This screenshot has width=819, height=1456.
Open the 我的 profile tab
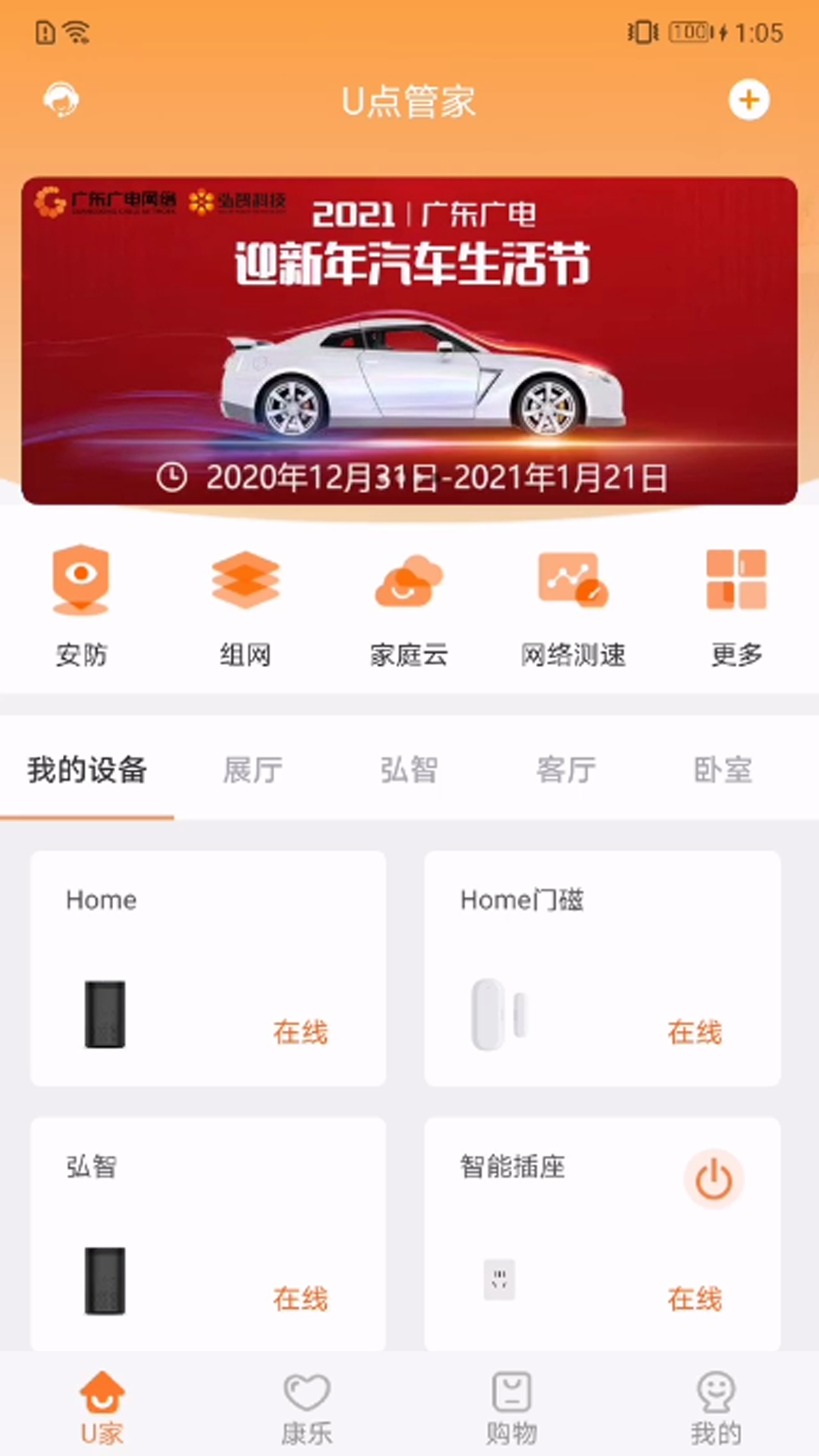[x=716, y=1409]
